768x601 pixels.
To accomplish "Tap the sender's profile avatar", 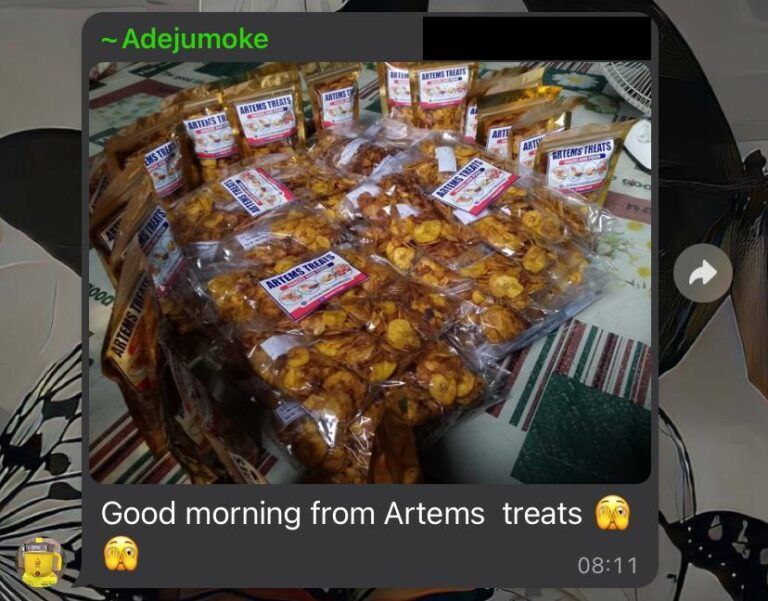I will (x=40, y=561).
